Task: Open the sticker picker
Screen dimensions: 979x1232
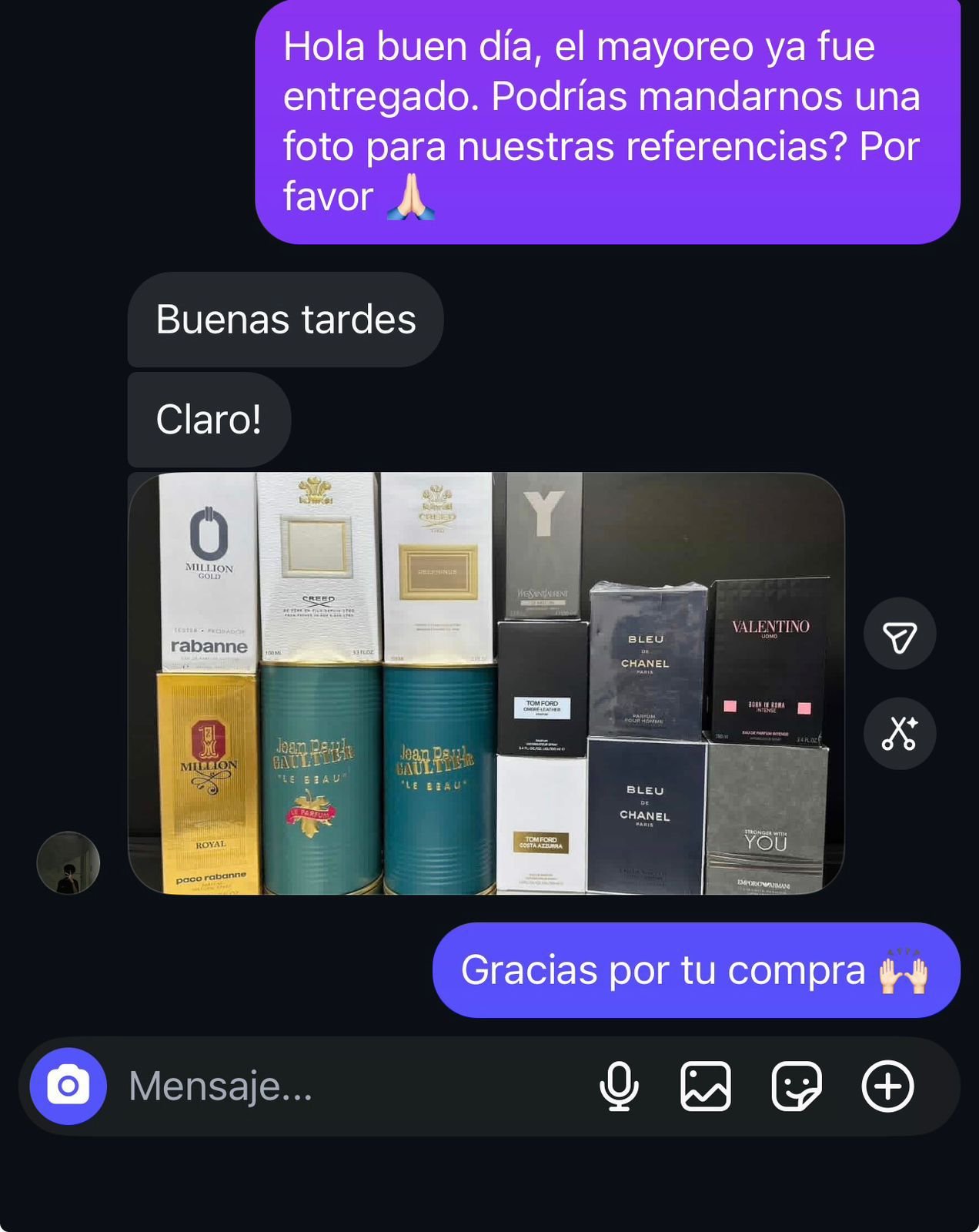Action: click(797, 1086)
